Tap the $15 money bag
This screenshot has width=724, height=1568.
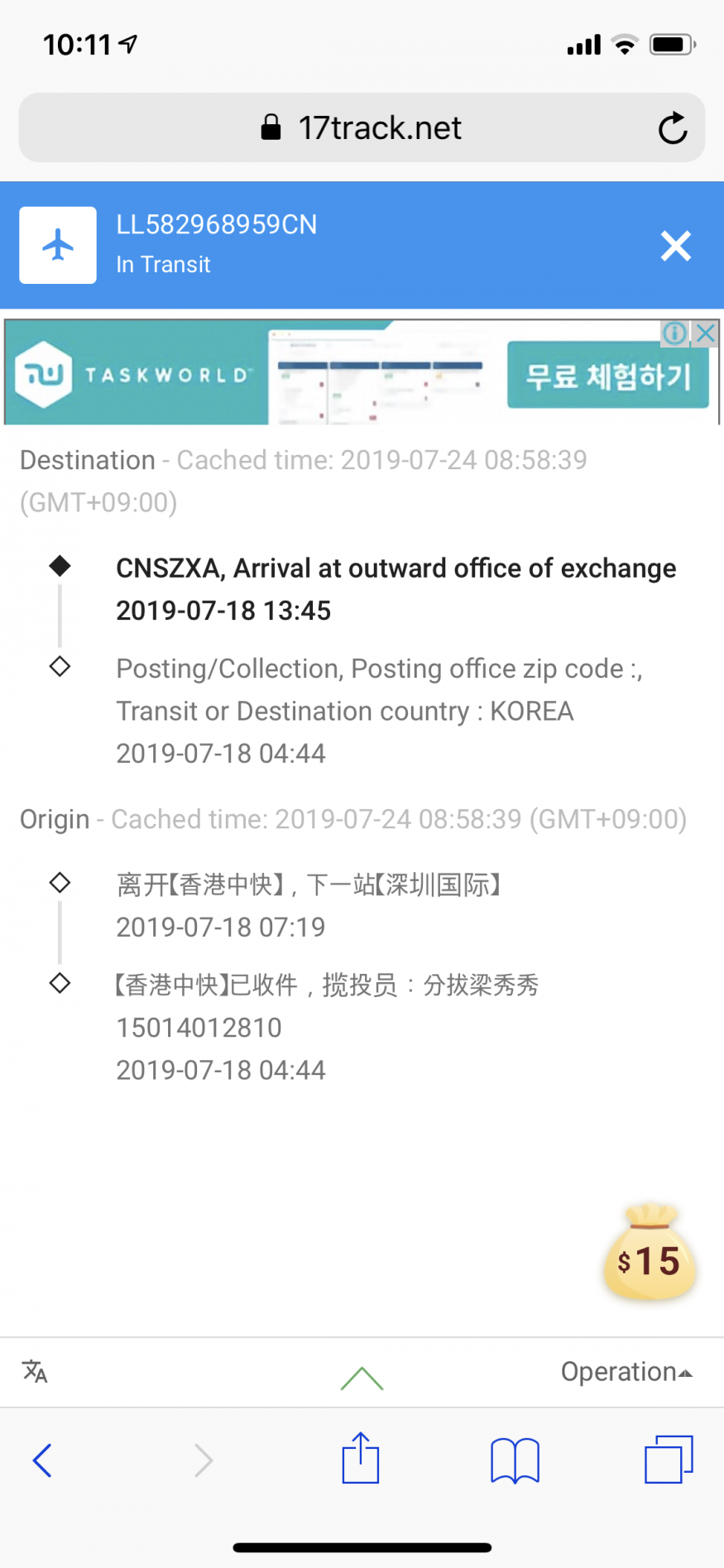(650, 1251)
